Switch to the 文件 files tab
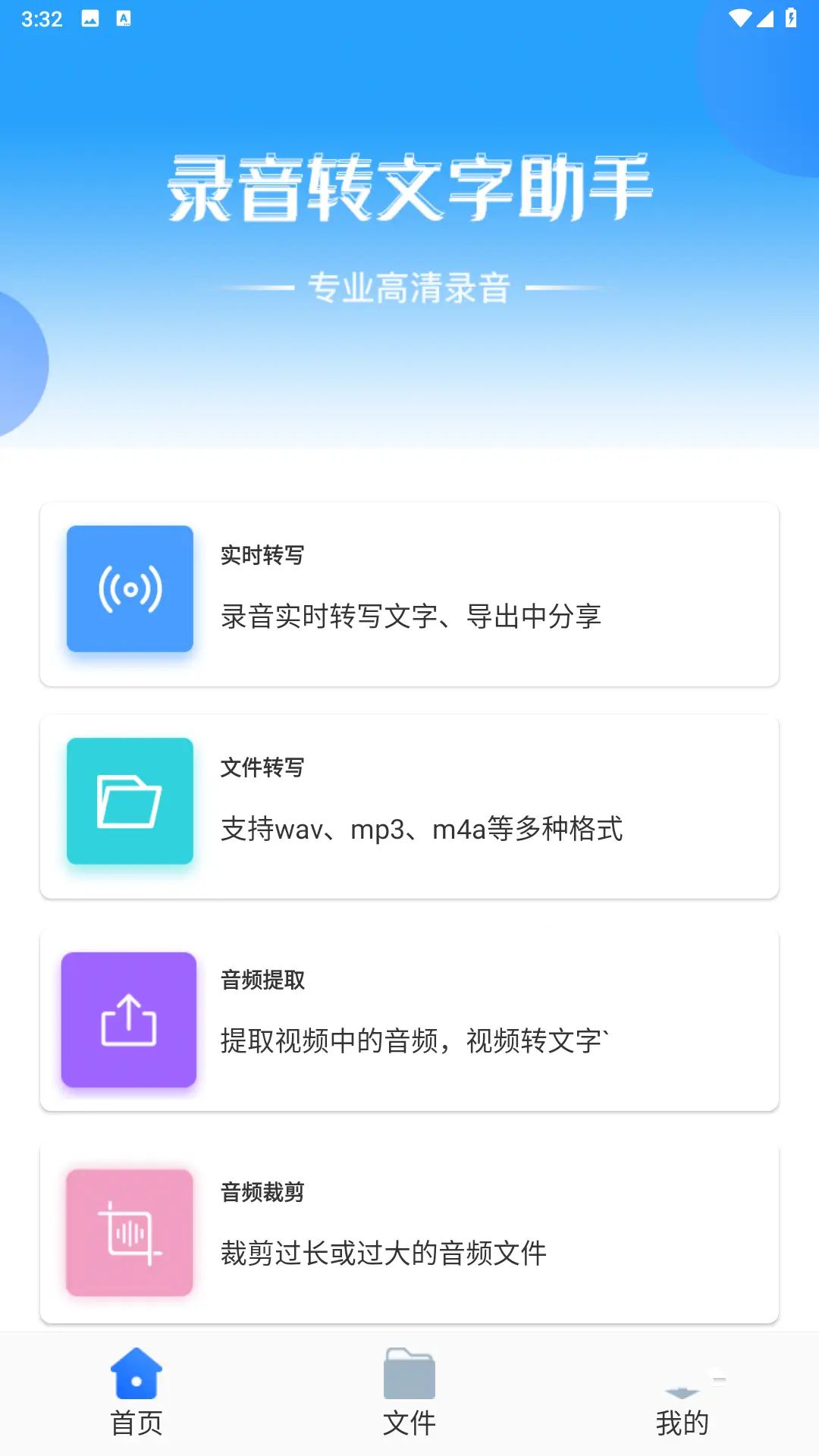The image size is (819, 1456). pos(409,1394)
